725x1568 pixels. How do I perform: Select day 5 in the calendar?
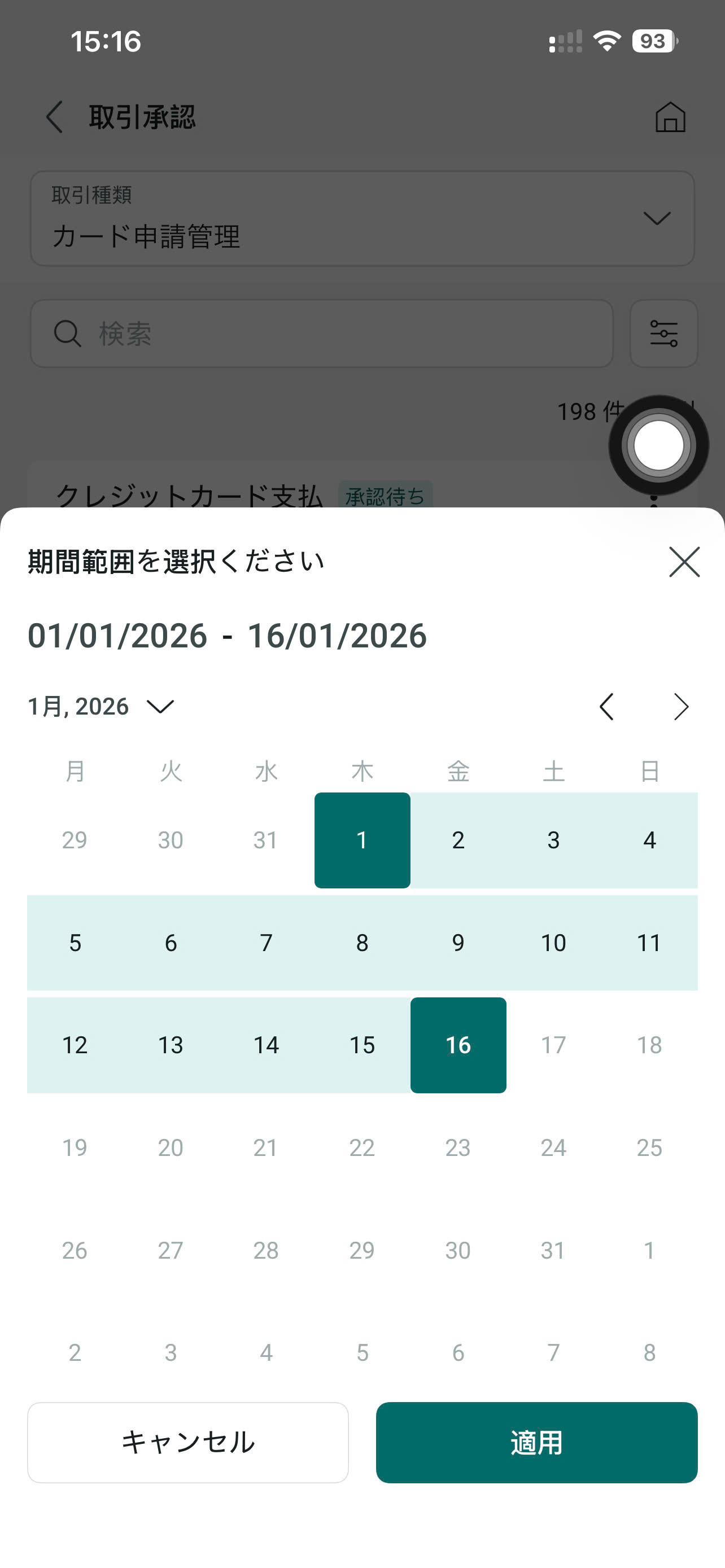click(x=75, y=942)
